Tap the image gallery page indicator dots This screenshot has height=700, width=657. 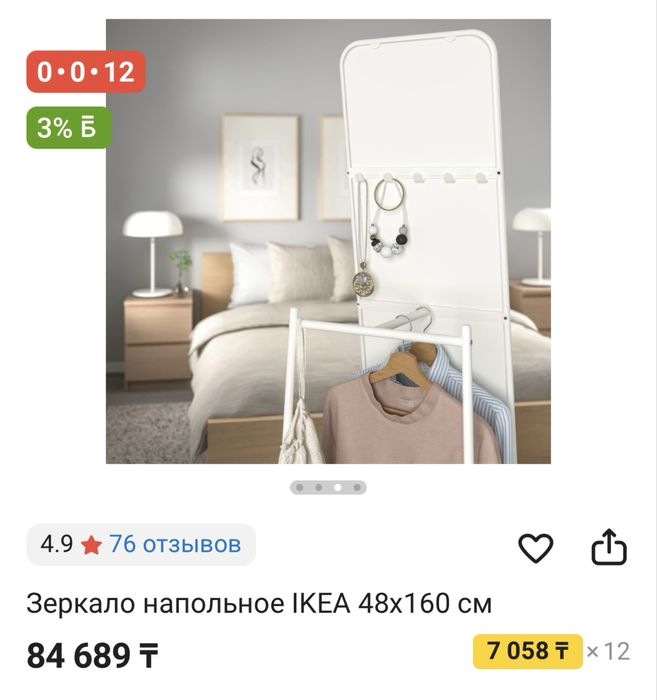(328, 488)
